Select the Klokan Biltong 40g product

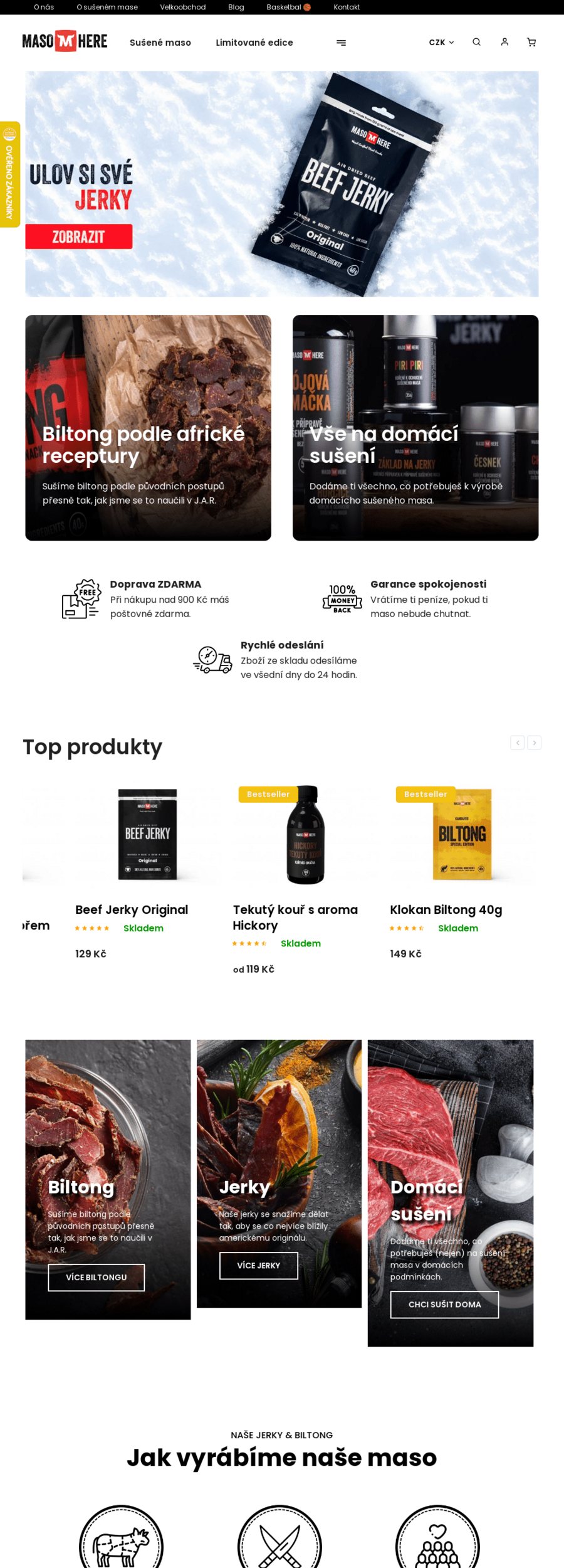(446, 909)
